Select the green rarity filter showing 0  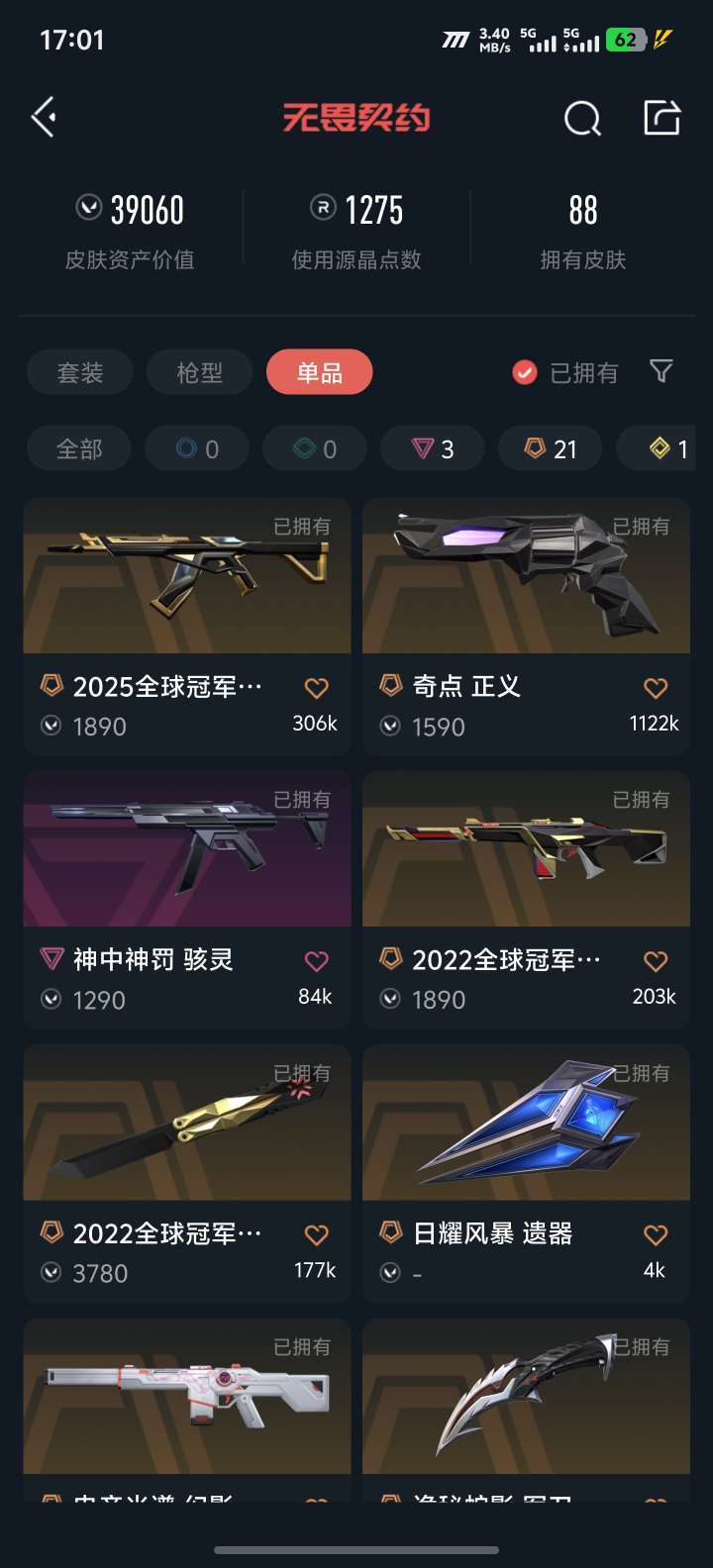[x=314, y=447]
